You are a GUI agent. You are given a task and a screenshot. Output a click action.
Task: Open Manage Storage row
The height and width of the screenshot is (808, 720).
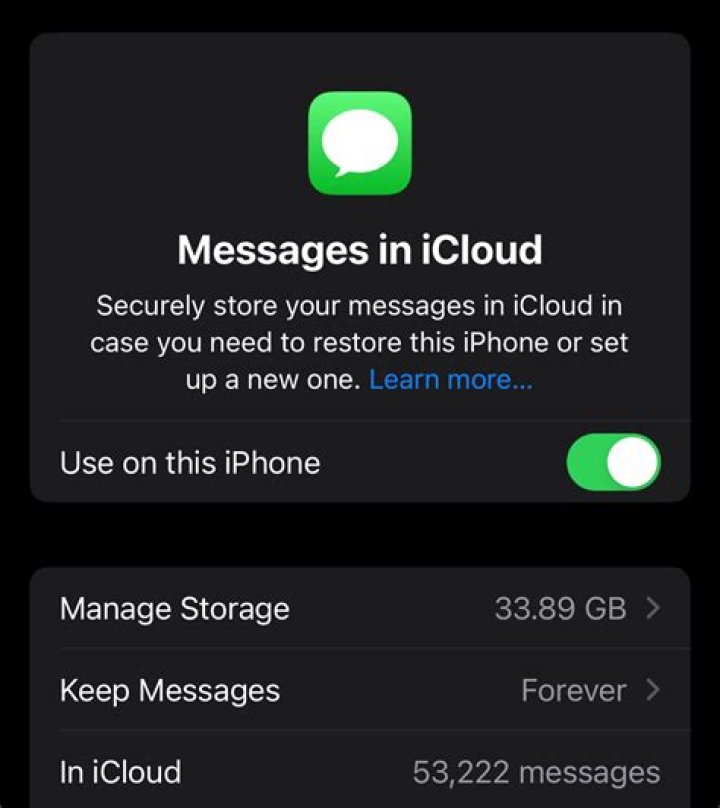coord(360,609)
